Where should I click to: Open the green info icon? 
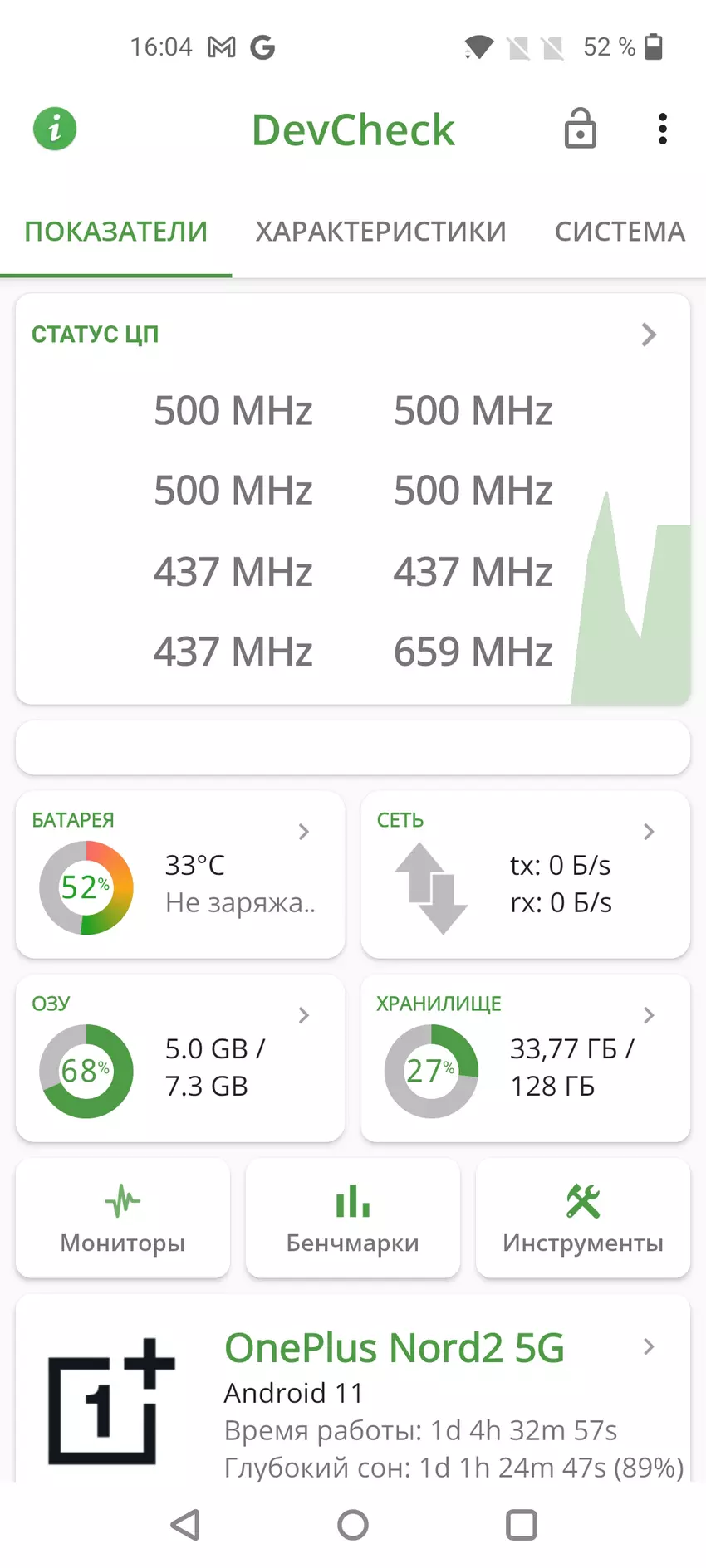55,129
